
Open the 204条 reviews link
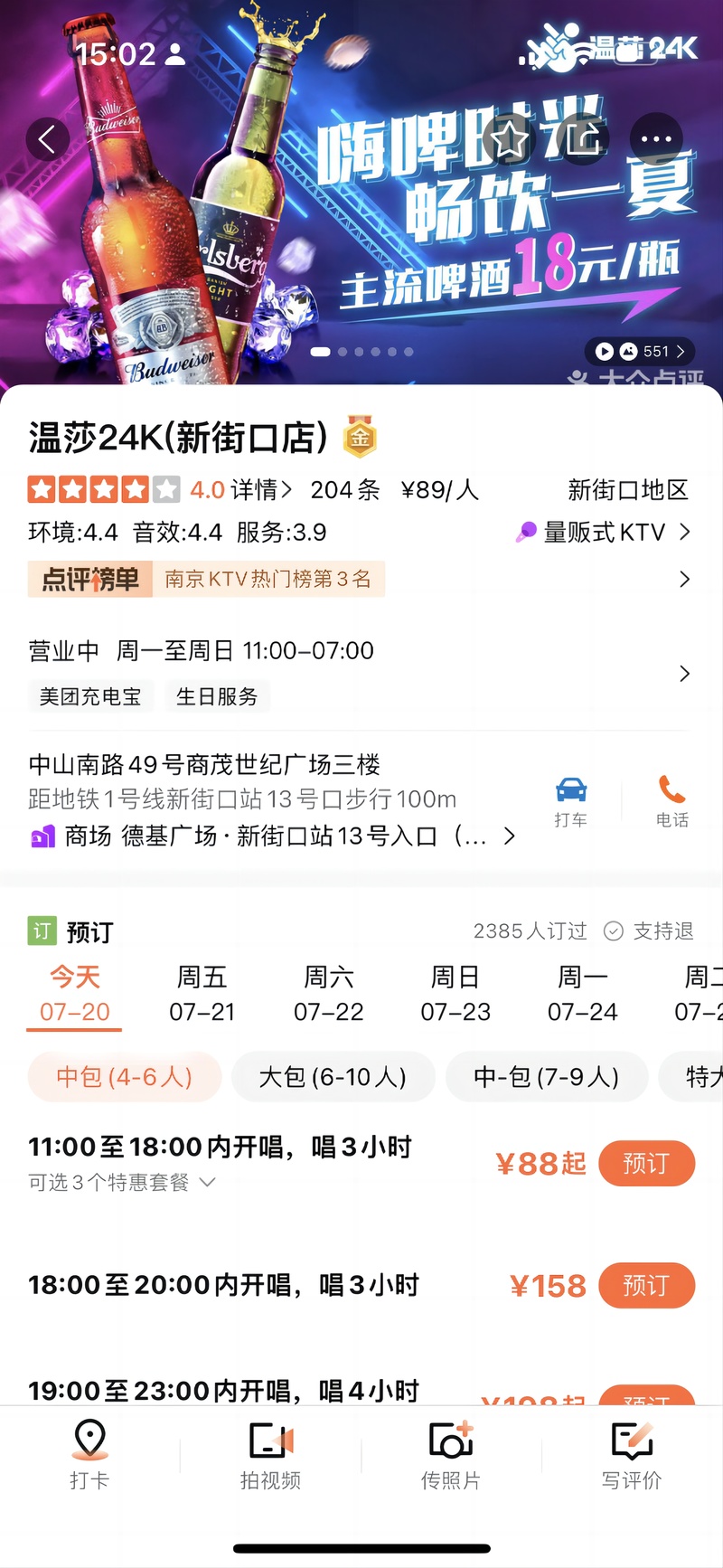click(345, 490)
